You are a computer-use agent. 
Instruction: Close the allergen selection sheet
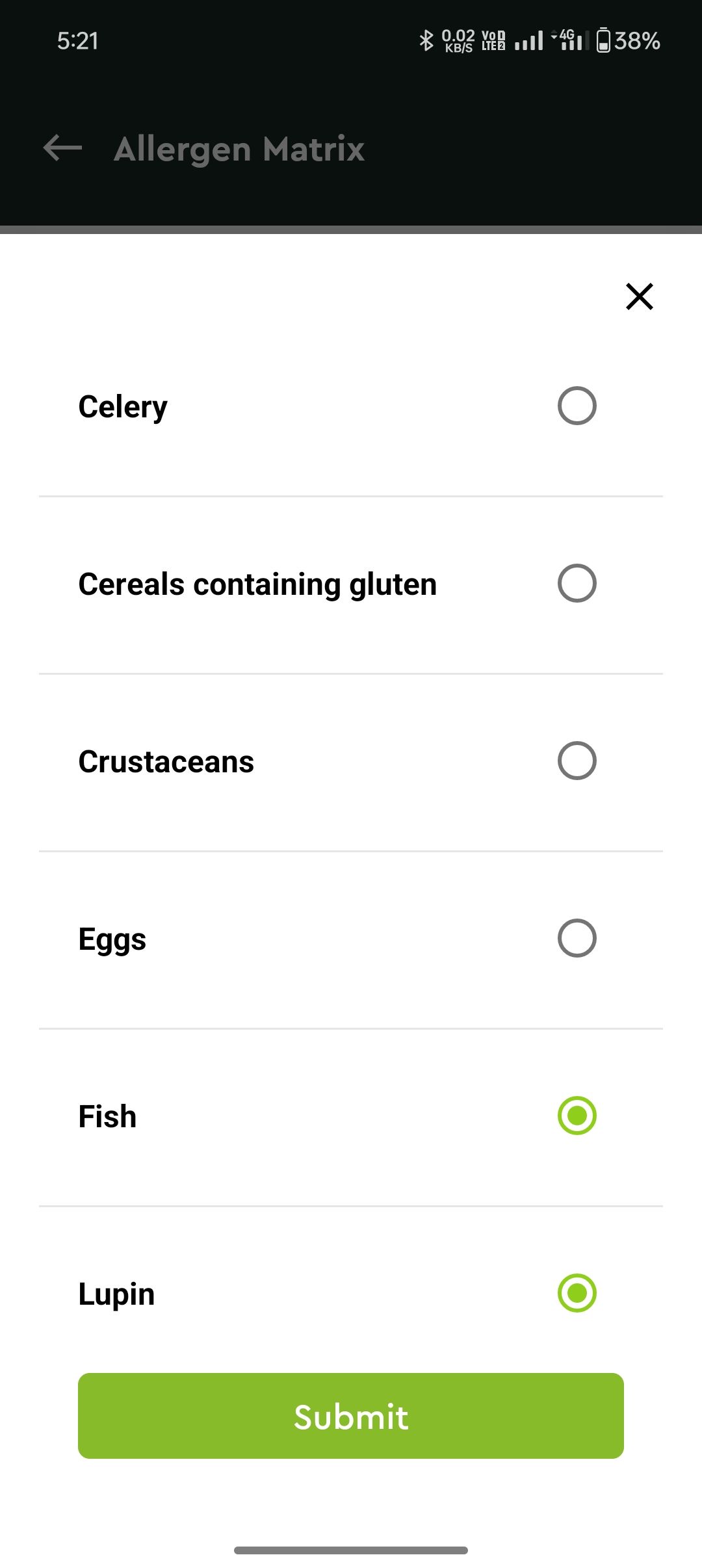640,296
